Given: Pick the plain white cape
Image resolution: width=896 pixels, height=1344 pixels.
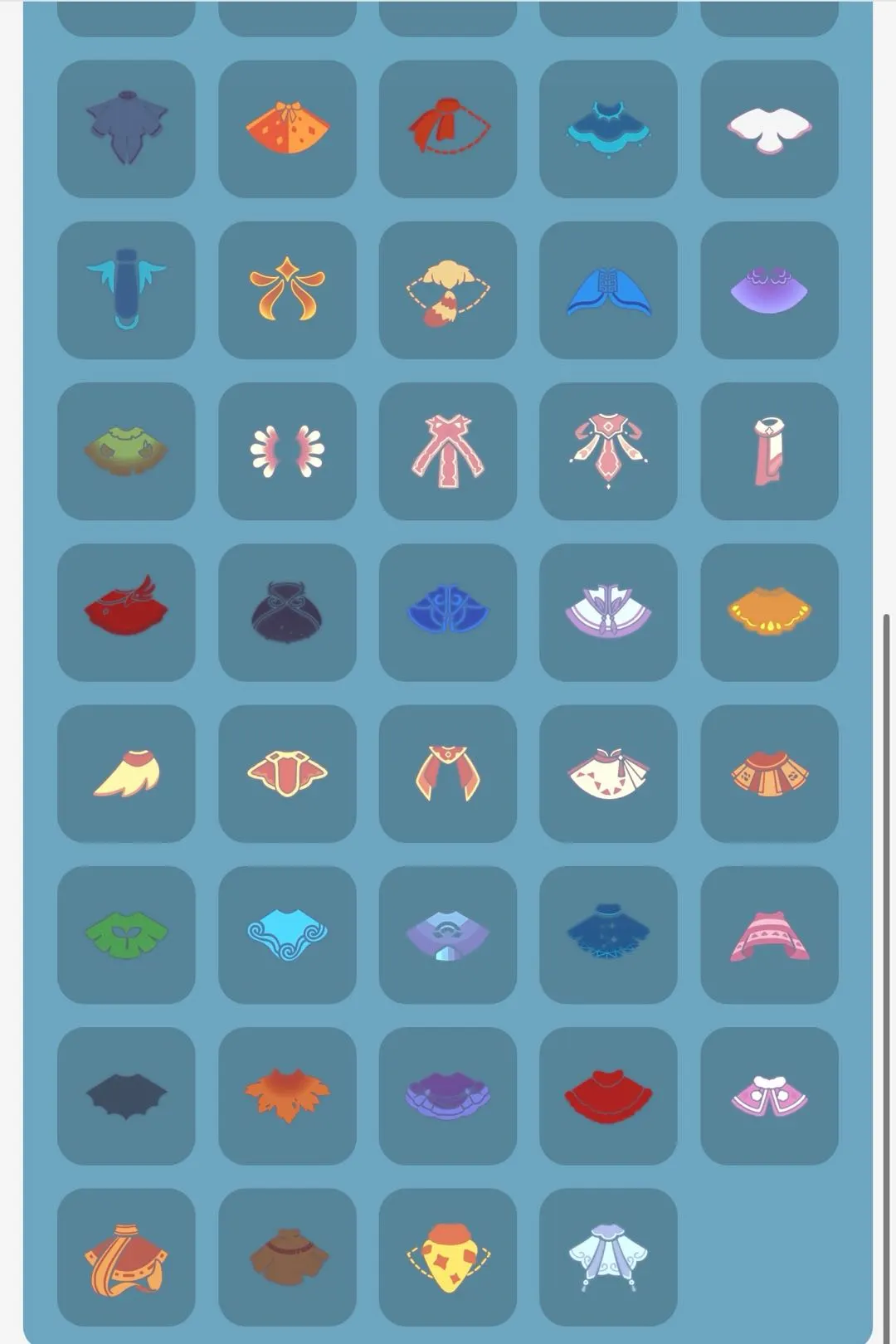Looking at the screenshot, I should pyautogui.click(x=769, y=129).
